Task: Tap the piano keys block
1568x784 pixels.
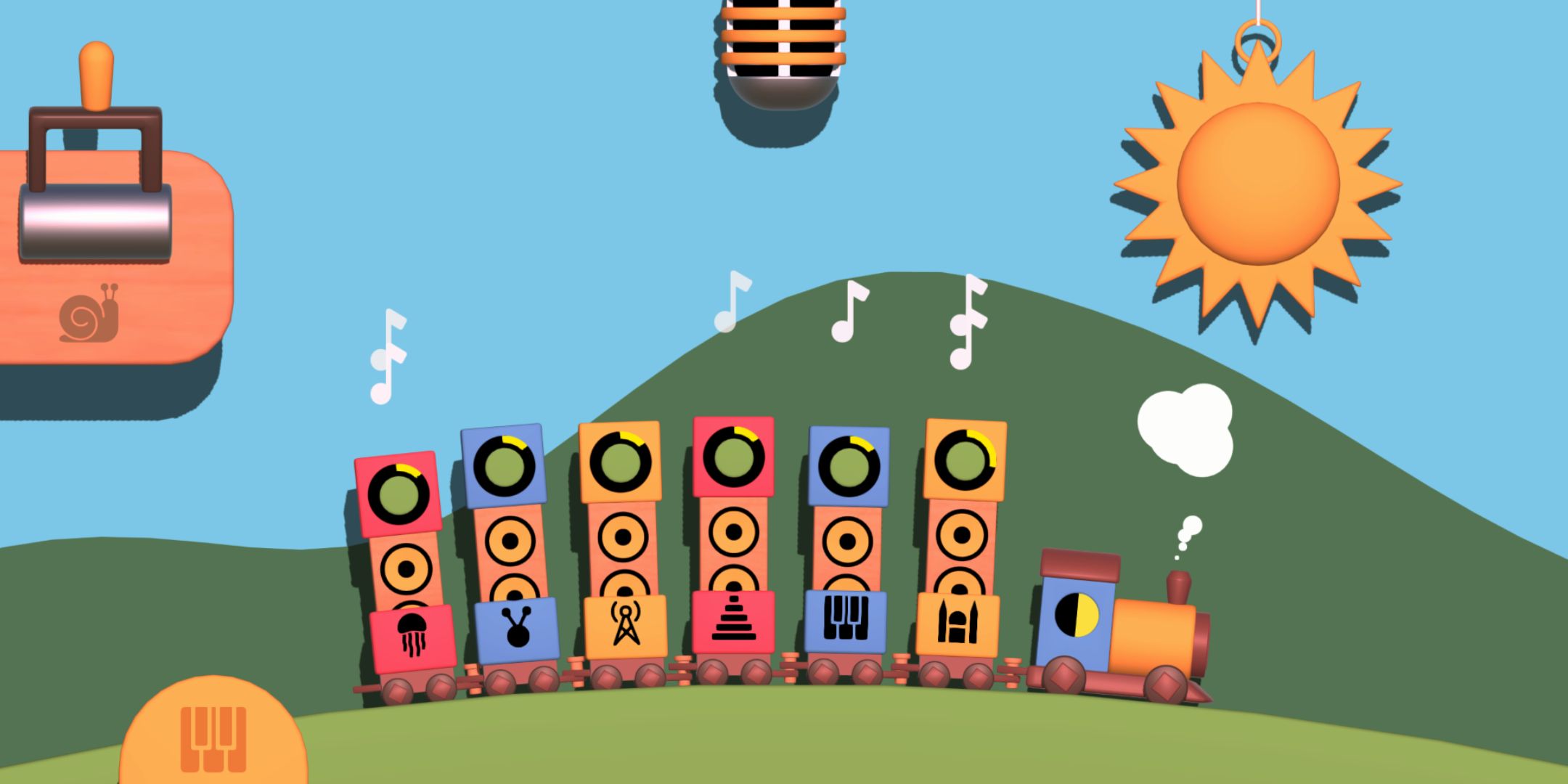Action: click(845, 622)
